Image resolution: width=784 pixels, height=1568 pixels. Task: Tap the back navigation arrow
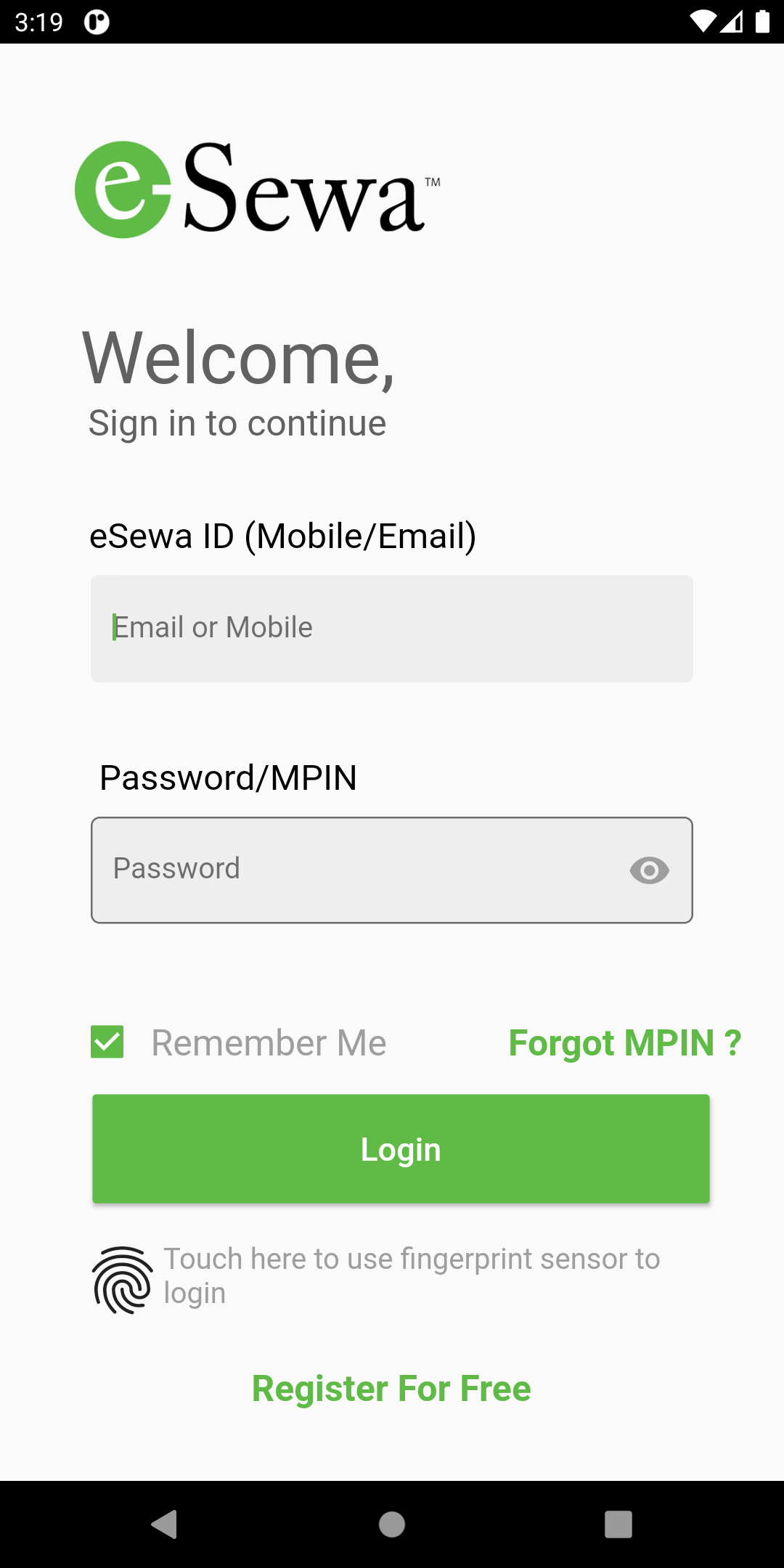tap(166, 1525)
